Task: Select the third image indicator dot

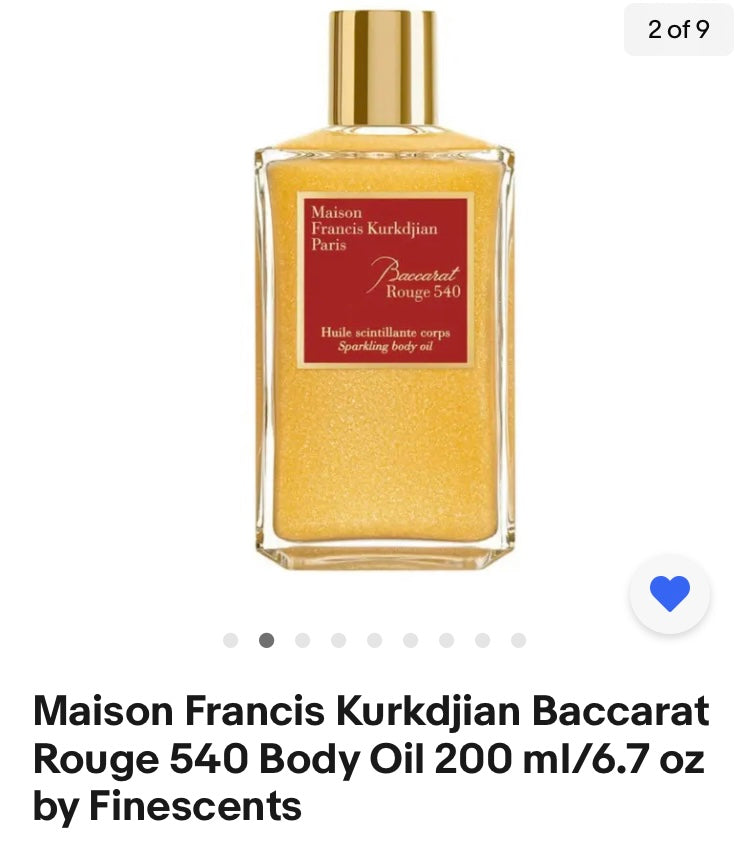Action: click(303, 640)
